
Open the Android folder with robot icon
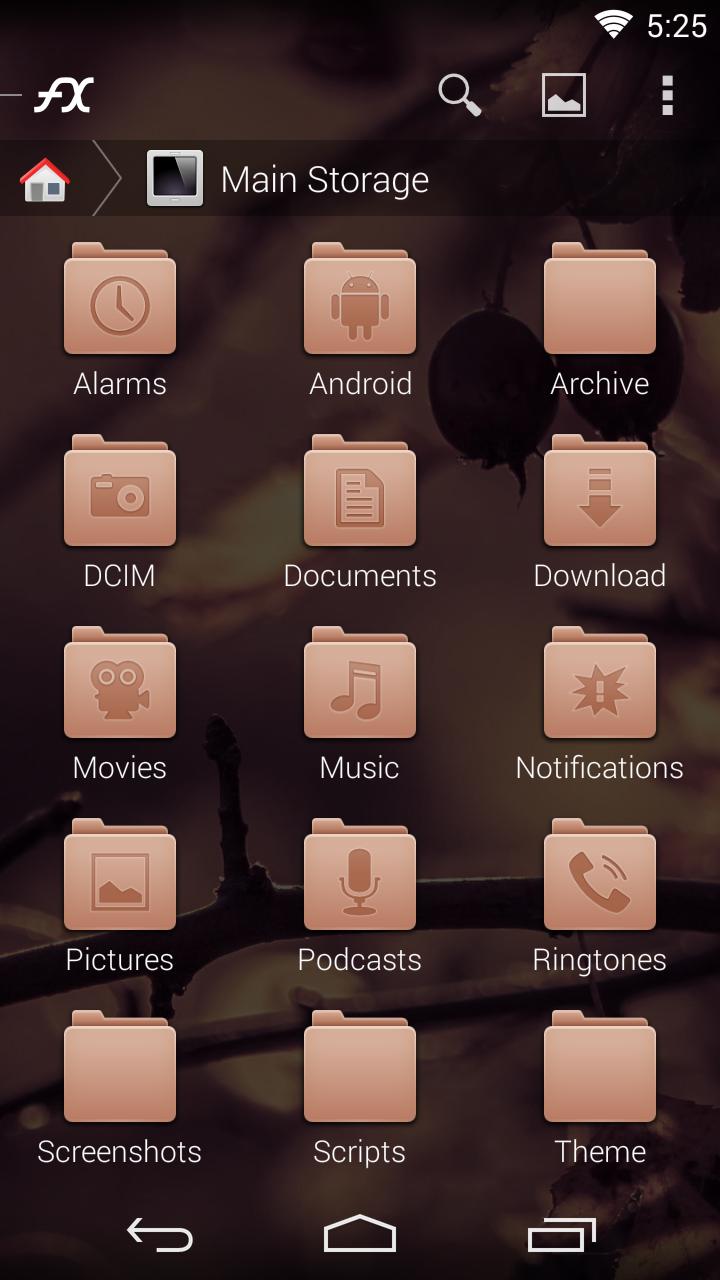click(x=360, y=300)
